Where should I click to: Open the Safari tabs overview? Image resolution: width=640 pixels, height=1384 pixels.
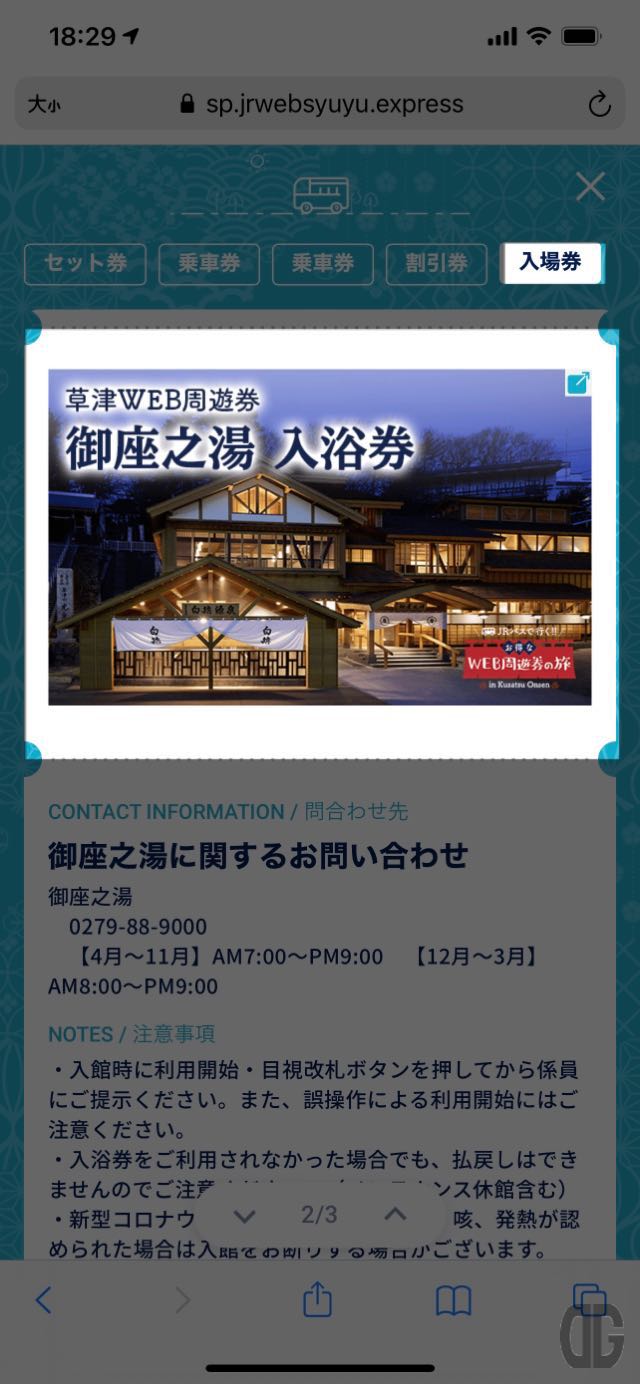(x=588, y=1299)
